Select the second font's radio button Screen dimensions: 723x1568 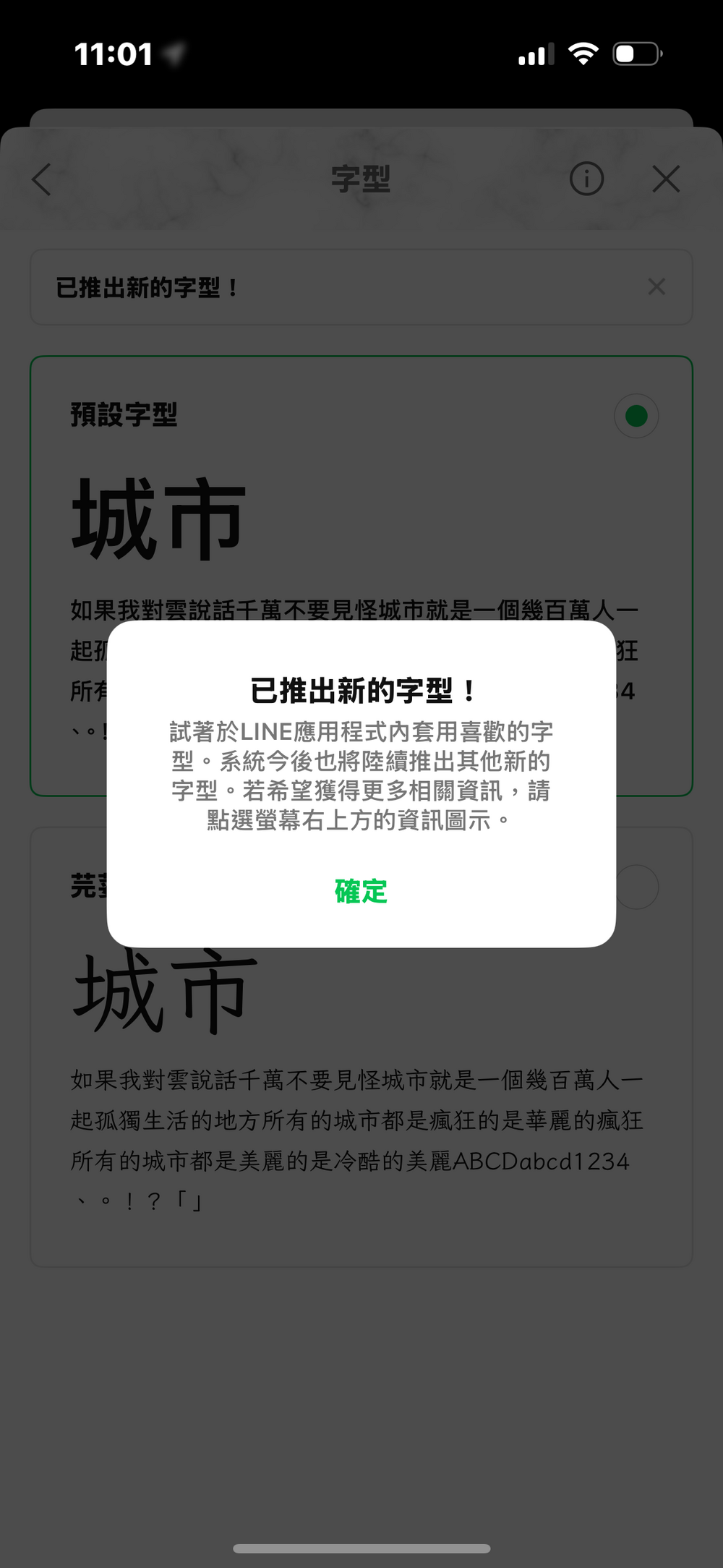[x=636, y=887]
